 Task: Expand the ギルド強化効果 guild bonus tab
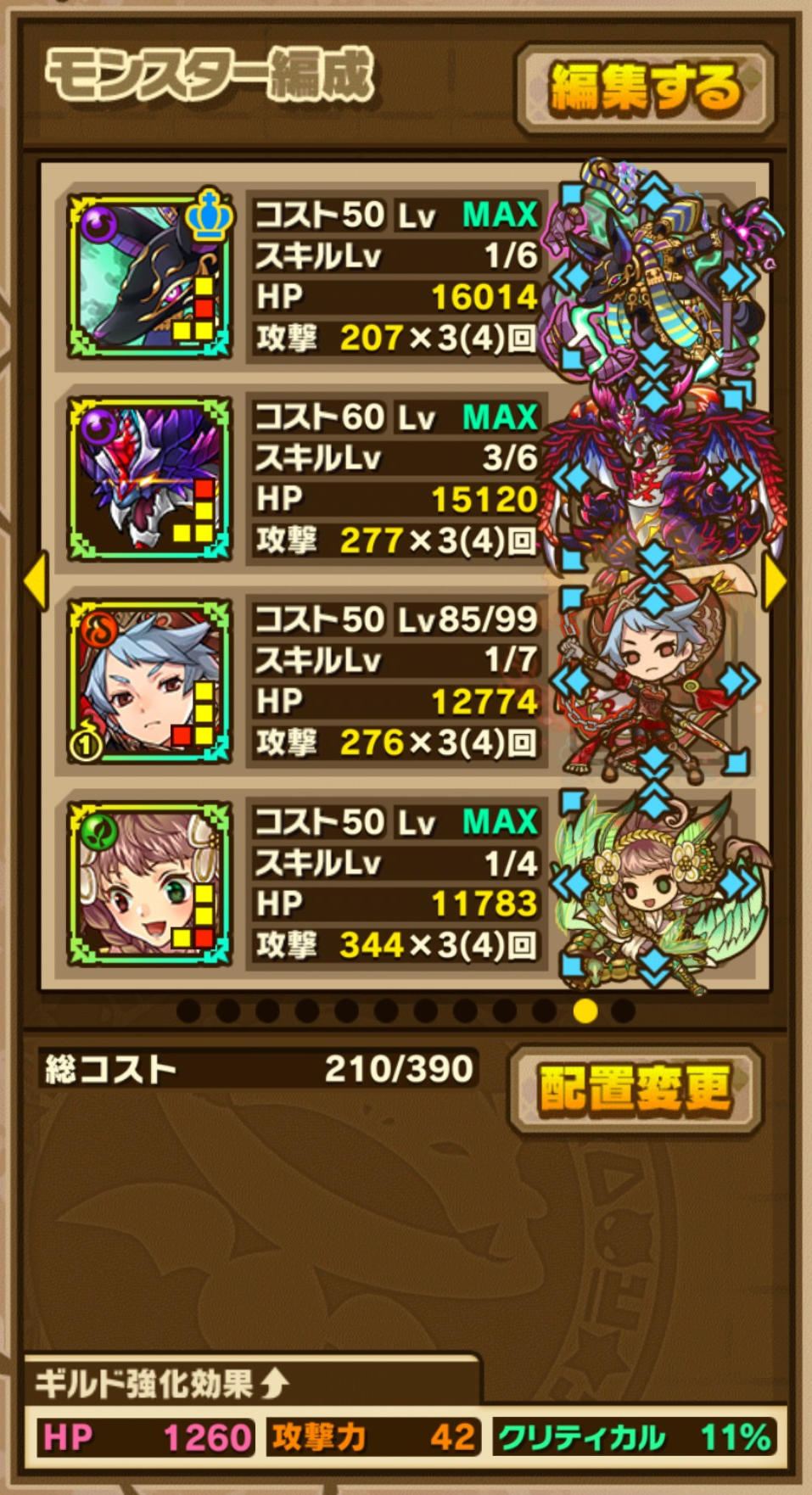(x=161, y=1384)
